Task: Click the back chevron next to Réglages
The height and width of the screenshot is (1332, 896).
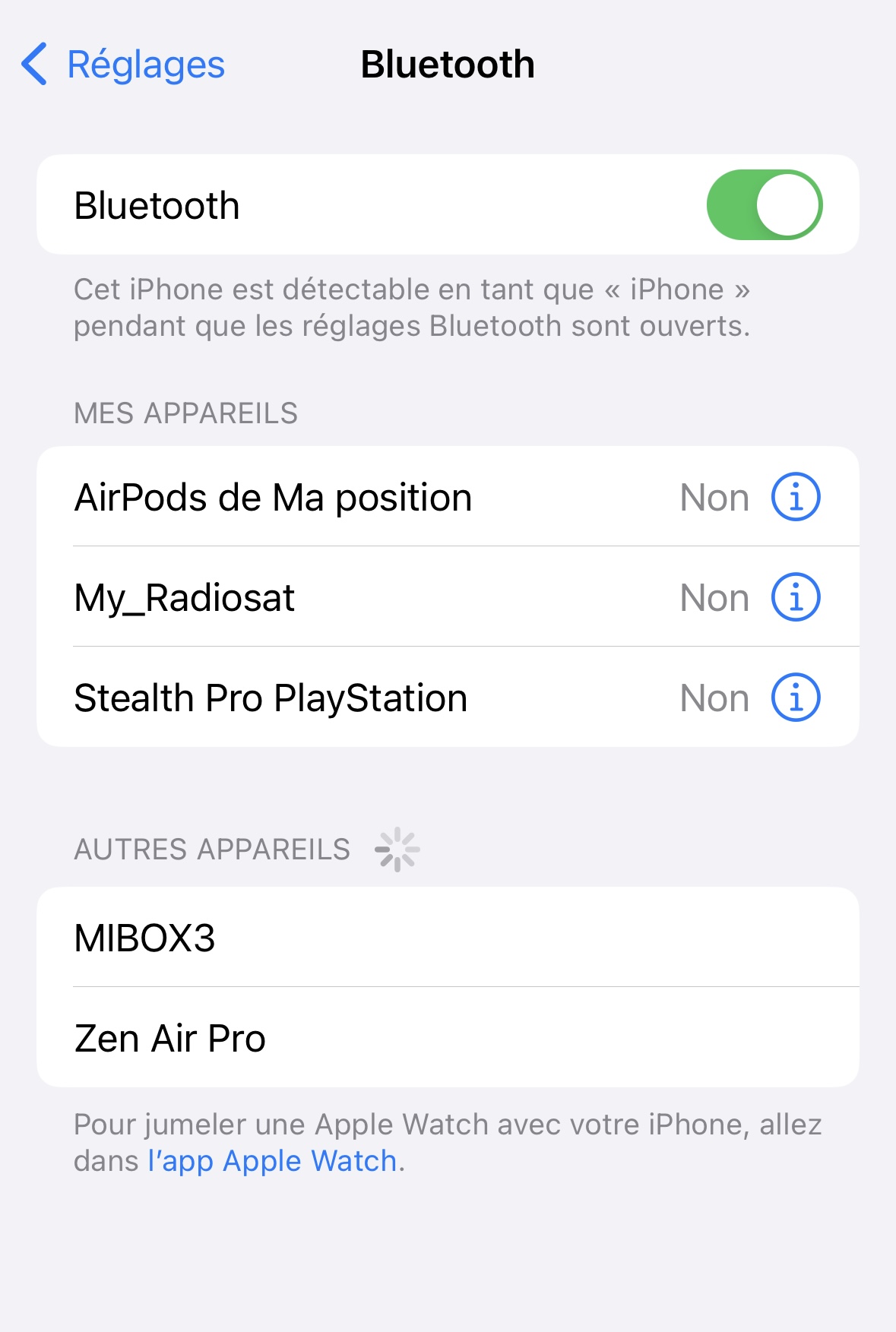Action: click(x=33, y=64)
